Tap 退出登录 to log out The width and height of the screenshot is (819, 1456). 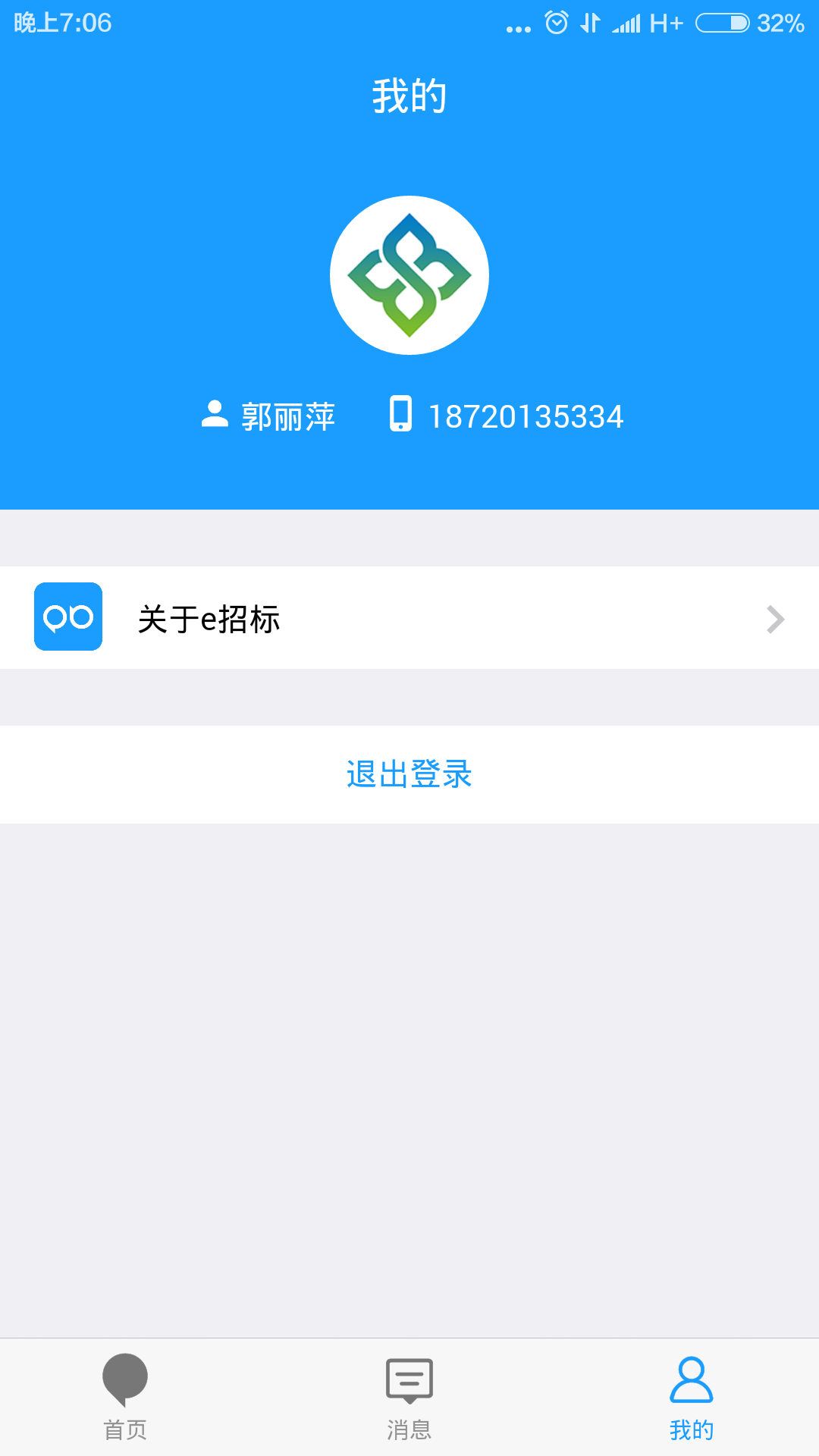pyautogui.click(x=409, y=774)
